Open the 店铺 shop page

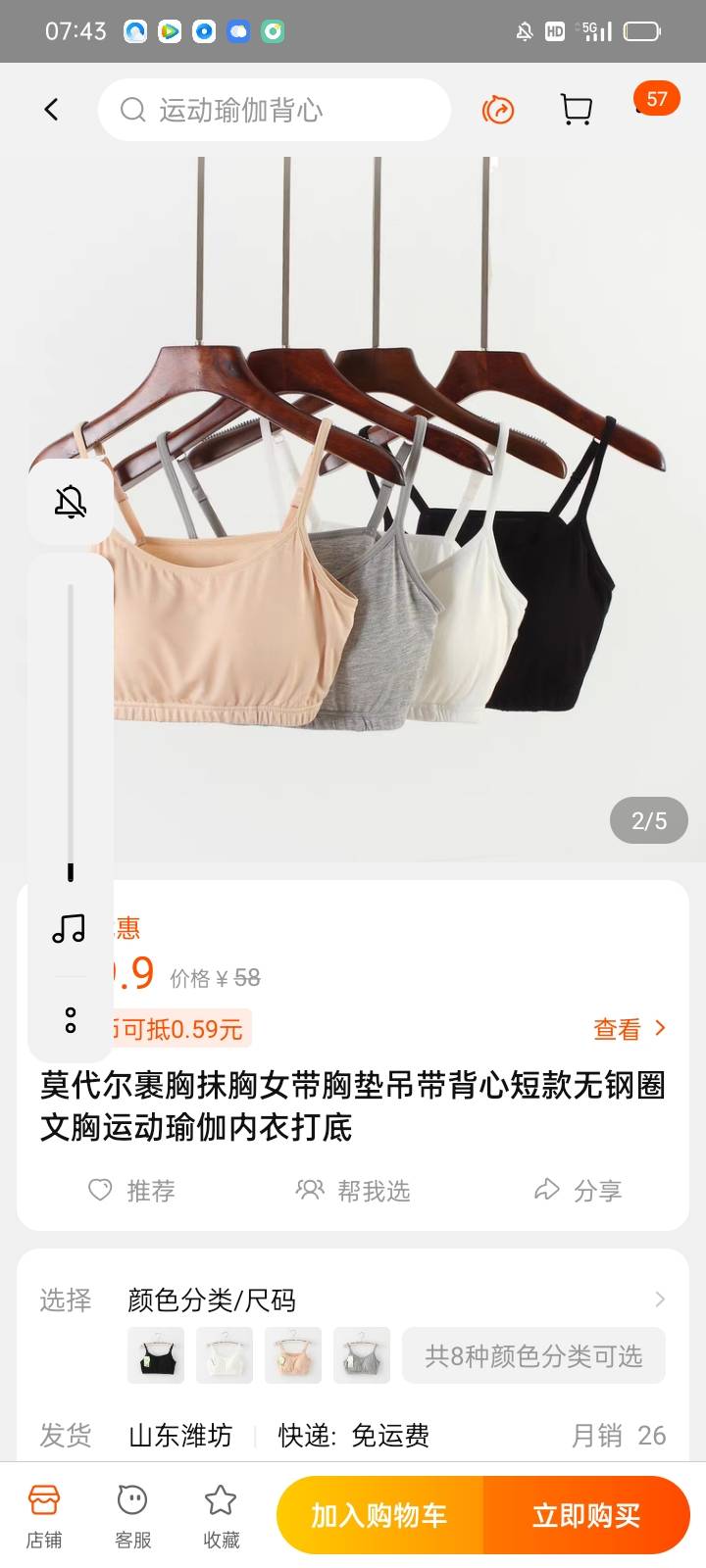(43, 1514)
